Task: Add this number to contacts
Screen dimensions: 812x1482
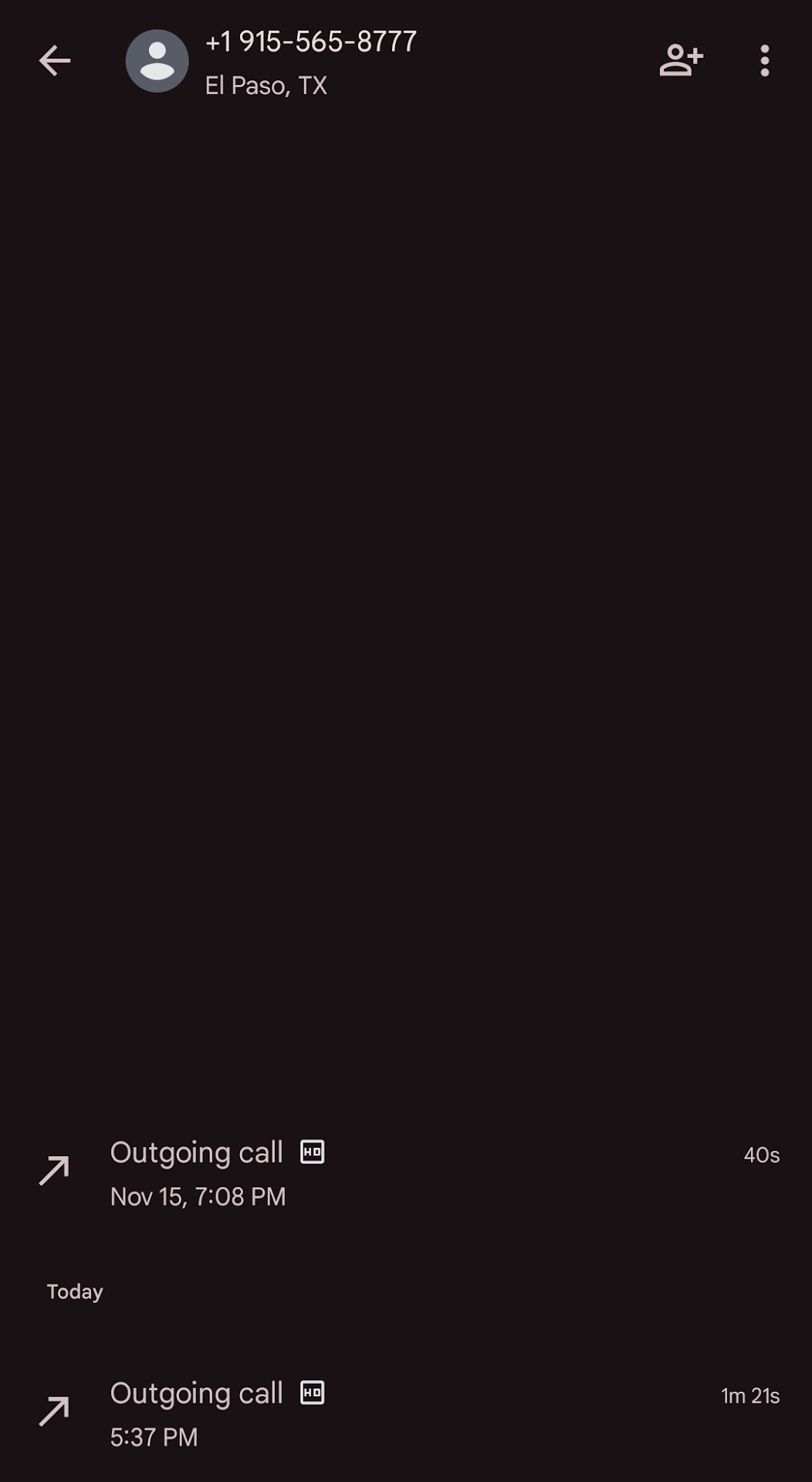Action: click(681, 60)
